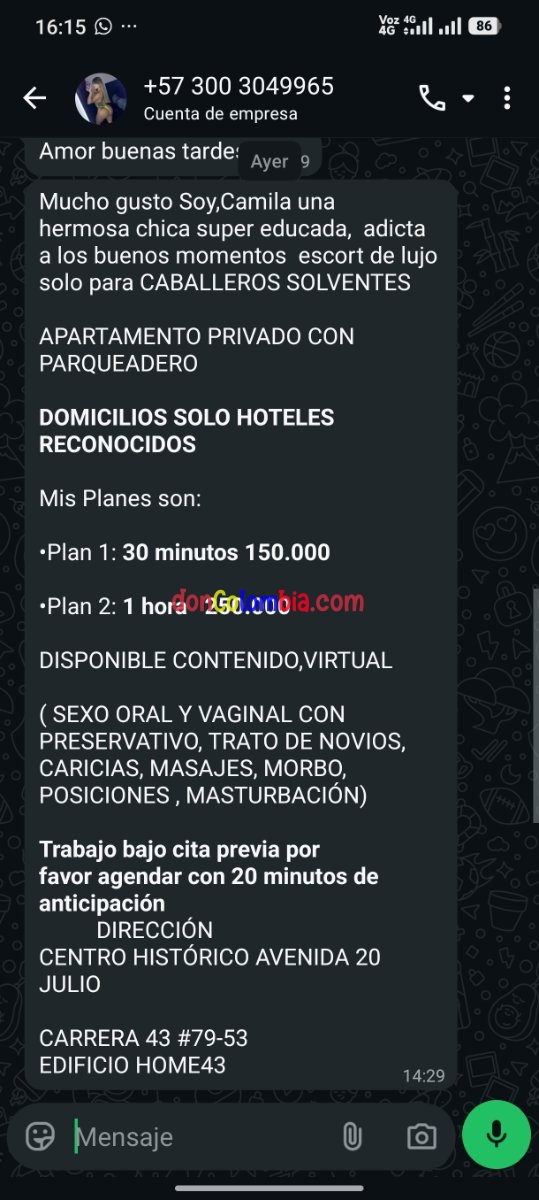Open the emoji and sticker picker
The width and height of the screenshot is (539, 1200).
point(40,1136)
